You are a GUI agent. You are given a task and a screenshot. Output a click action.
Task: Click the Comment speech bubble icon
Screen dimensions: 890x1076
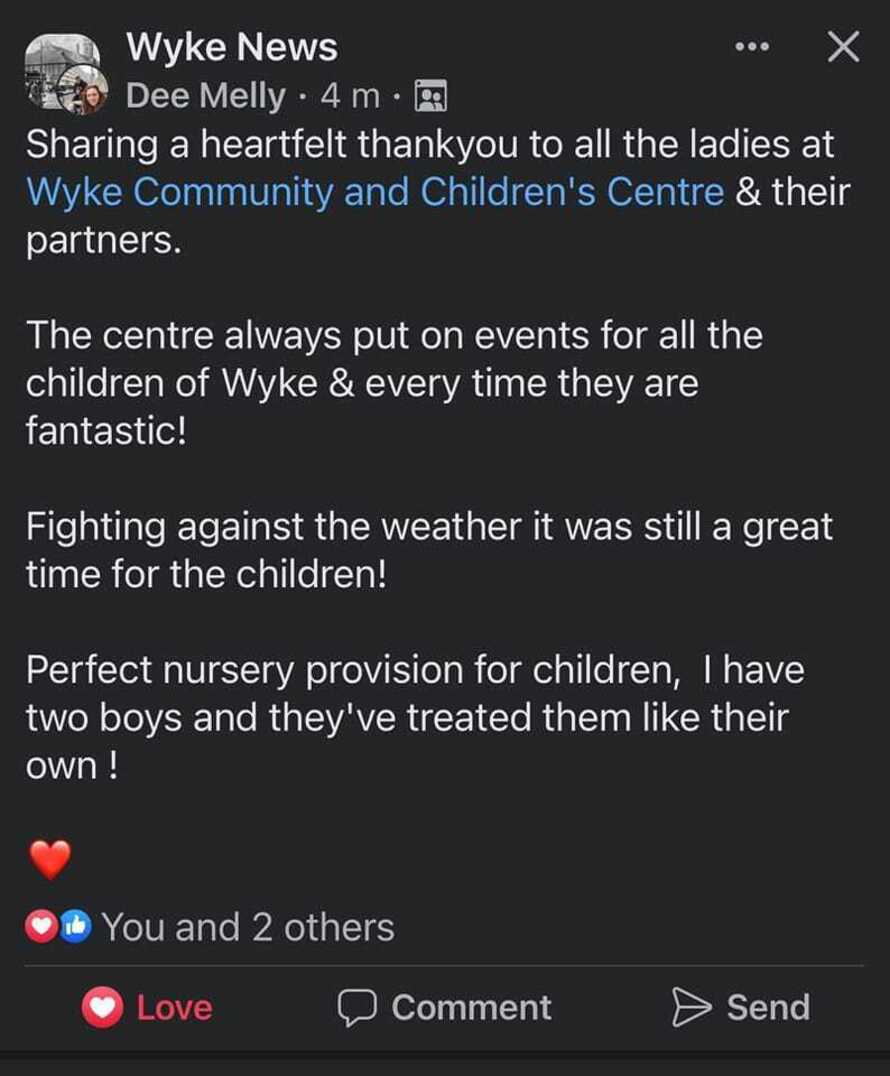pos(358,1007)
